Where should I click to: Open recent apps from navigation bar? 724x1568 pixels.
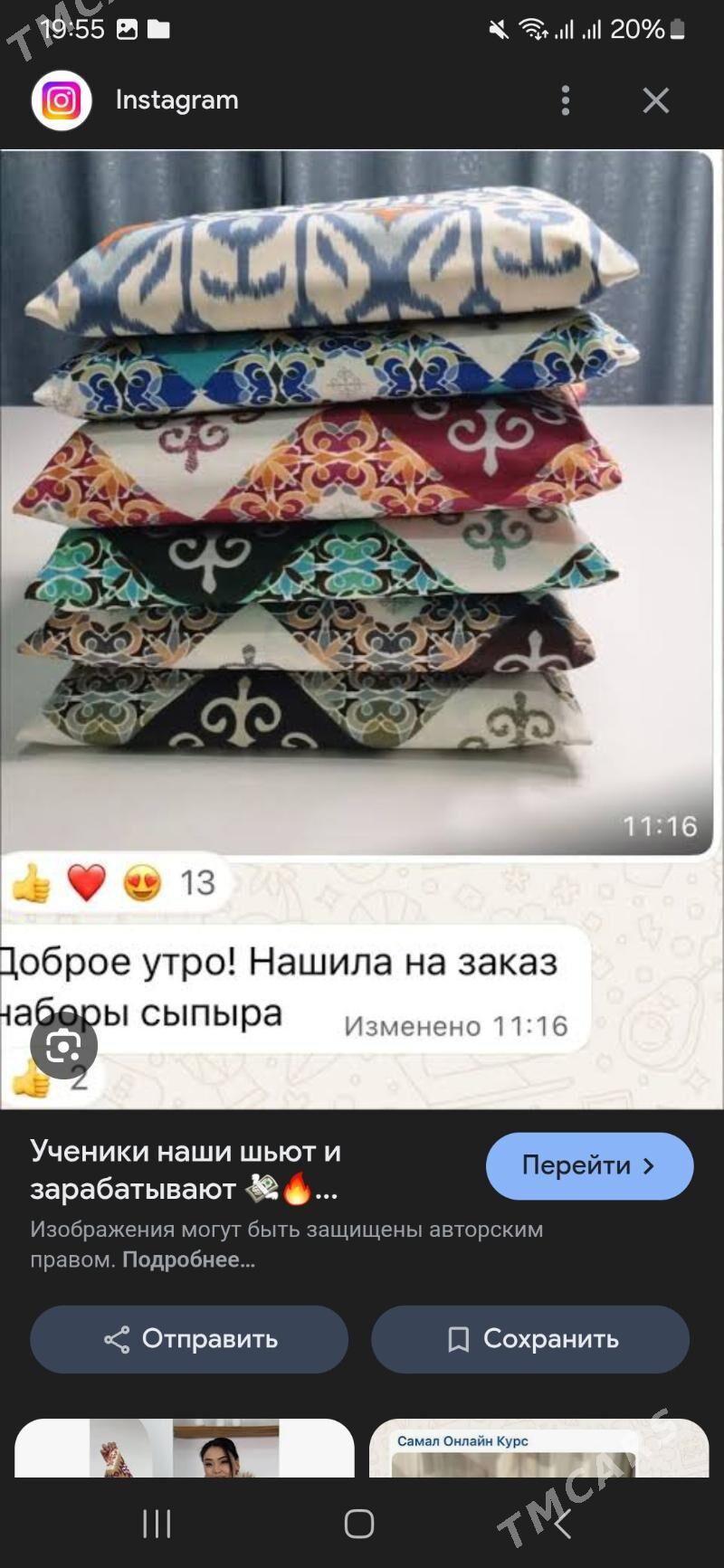coord(157,1525)
